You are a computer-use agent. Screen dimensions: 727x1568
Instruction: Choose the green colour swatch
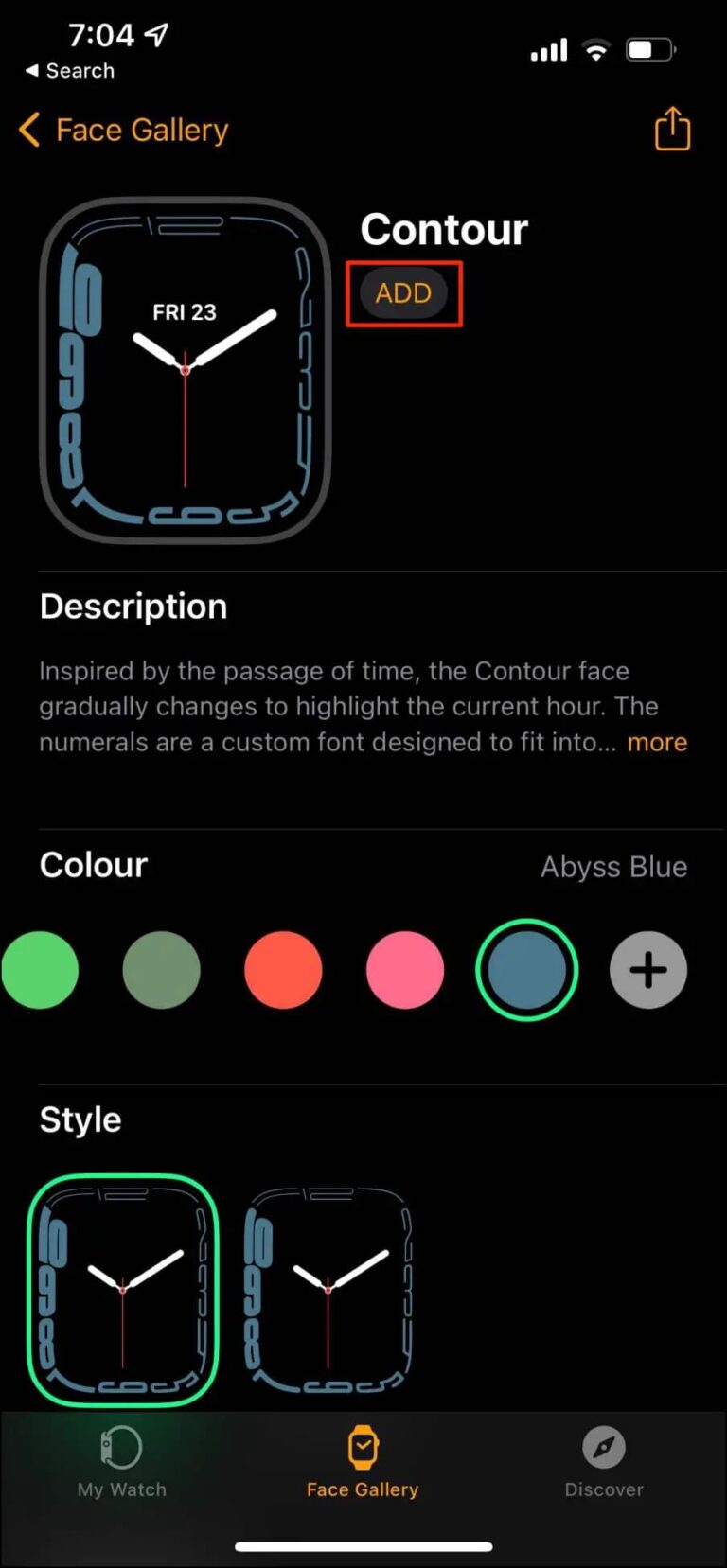pyautogui.click(x=40, y=969)
